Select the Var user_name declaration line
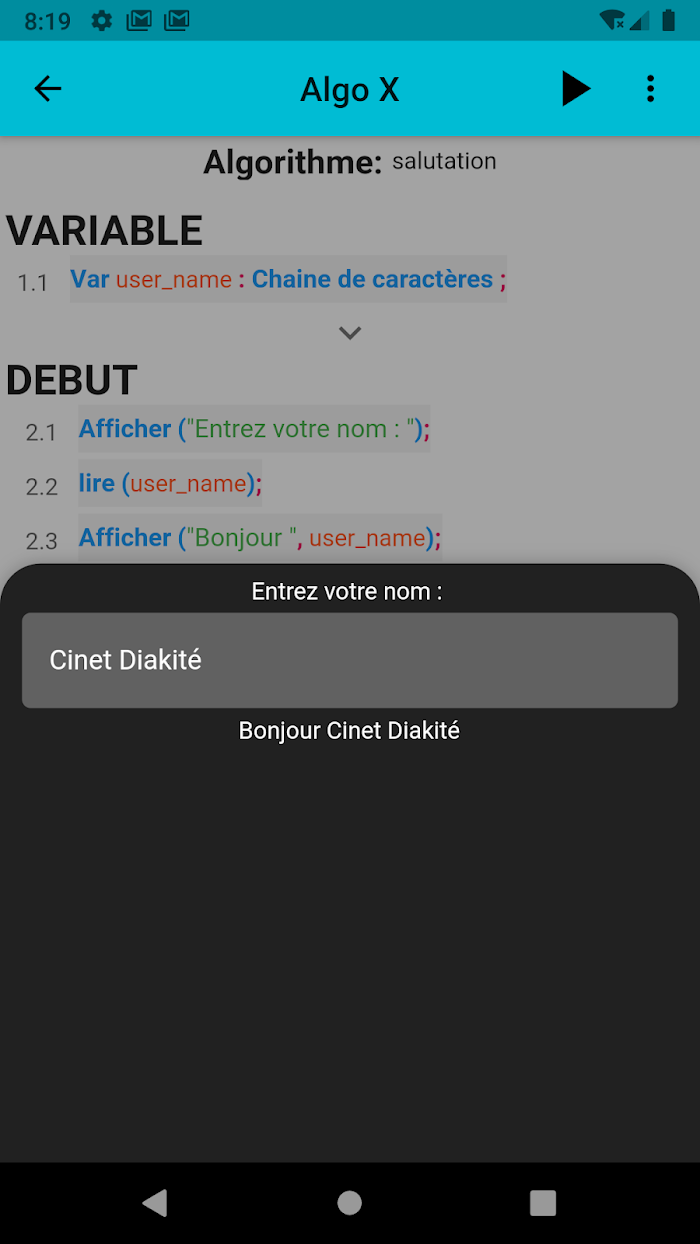The width and height of the screenshot is (700, 1244). pyautogui.click(x=288, y=279)
